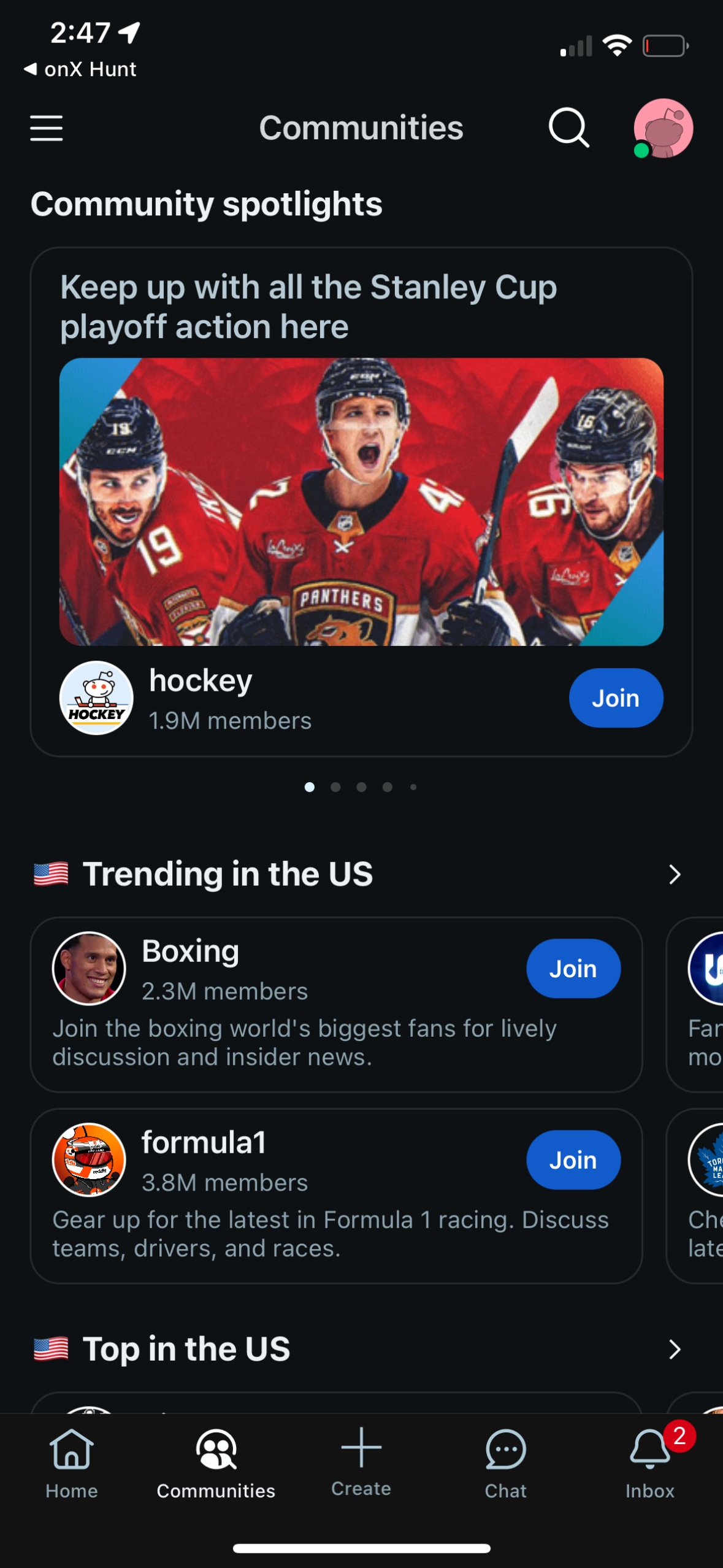Join the formula1 community
Viewport: 723px width, 1568px height.
pyautogui.click(x=573, y=1159)
